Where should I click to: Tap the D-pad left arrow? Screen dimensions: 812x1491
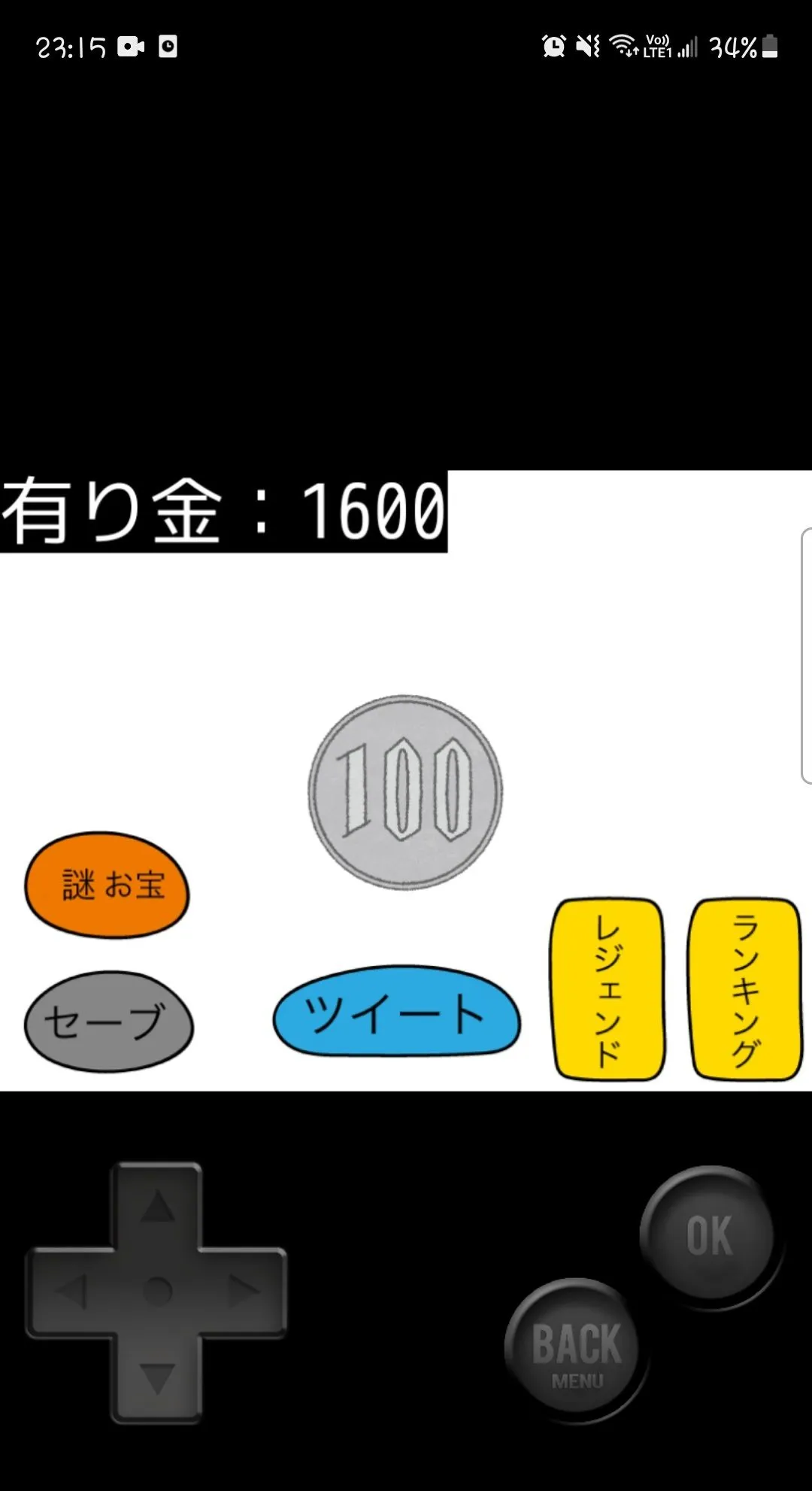pyautogui.click(x=73, y=1291)
